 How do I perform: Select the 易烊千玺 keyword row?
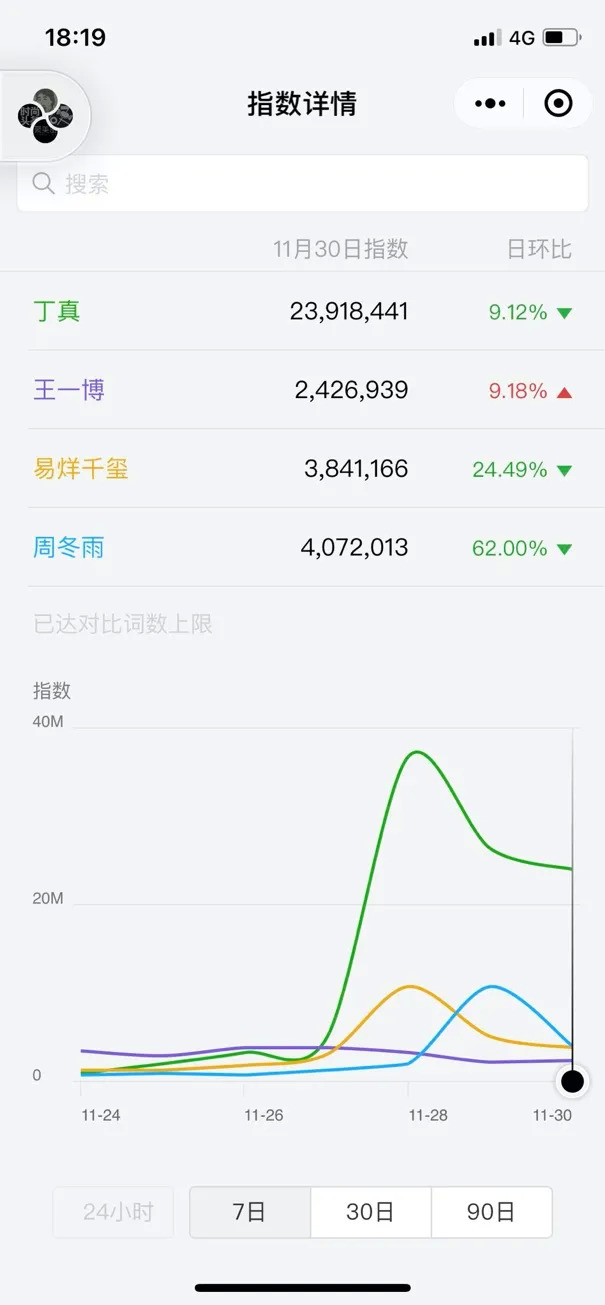pos(302,468)
